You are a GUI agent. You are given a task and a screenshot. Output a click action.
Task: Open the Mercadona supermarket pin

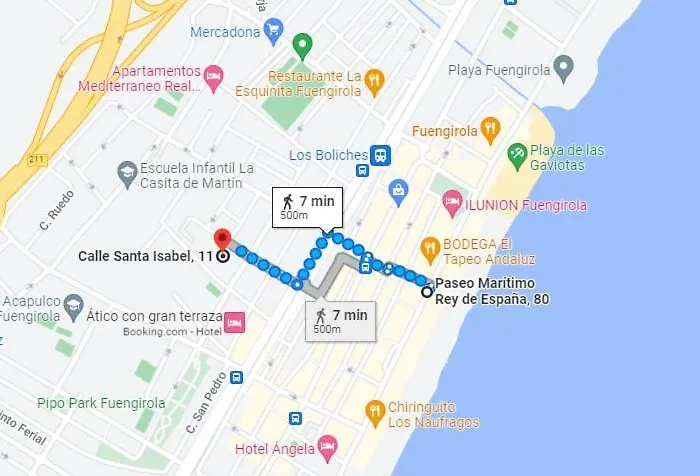tap(272, 32)
